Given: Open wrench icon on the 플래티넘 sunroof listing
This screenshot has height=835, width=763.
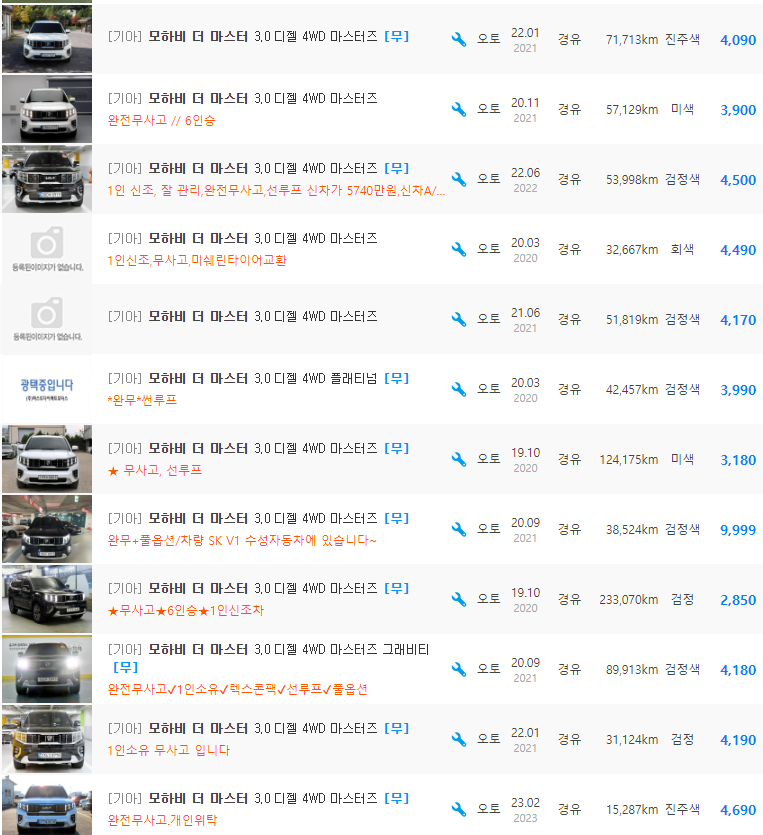Looking at the screenshot, I should pyautogui.click(x=459, y=388).
